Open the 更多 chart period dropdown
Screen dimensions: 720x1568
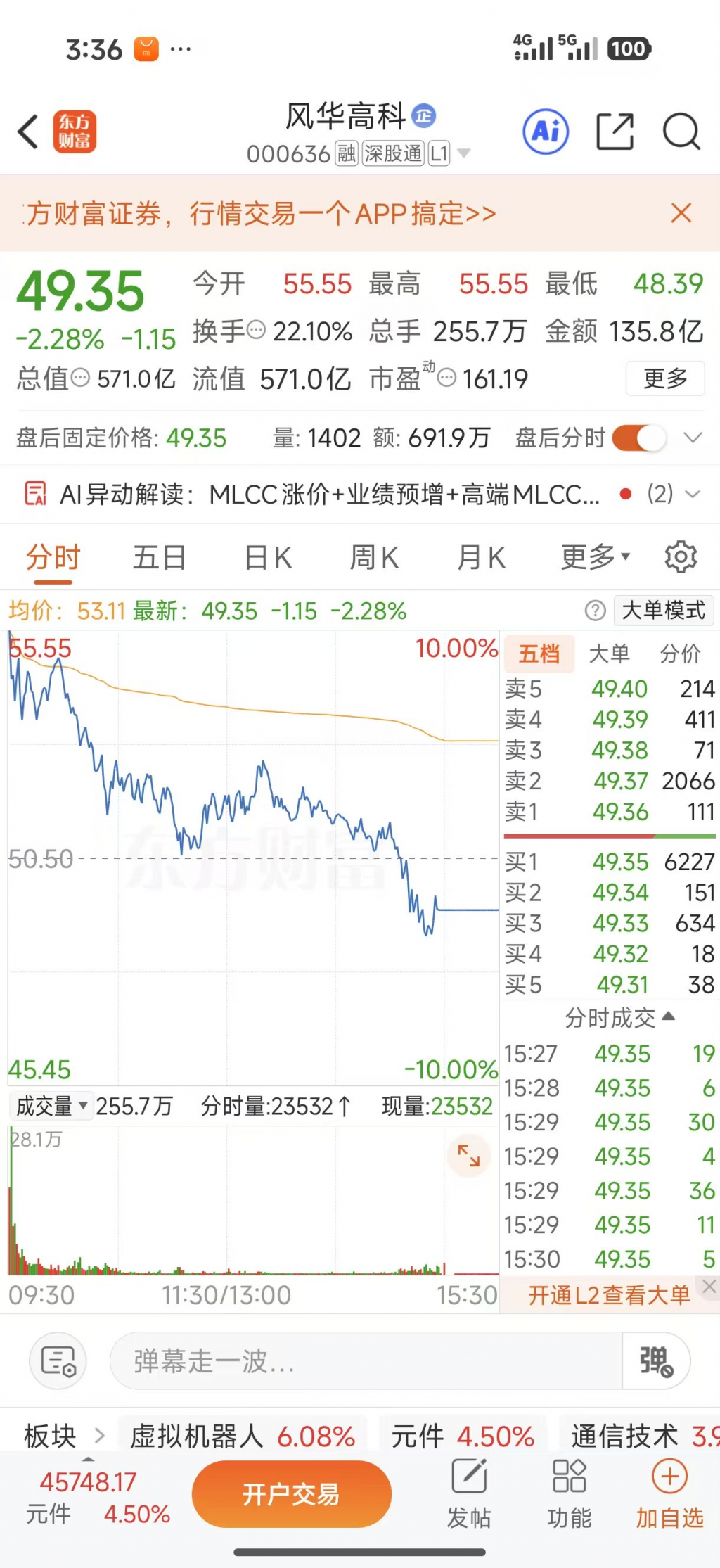pos(595,558)
